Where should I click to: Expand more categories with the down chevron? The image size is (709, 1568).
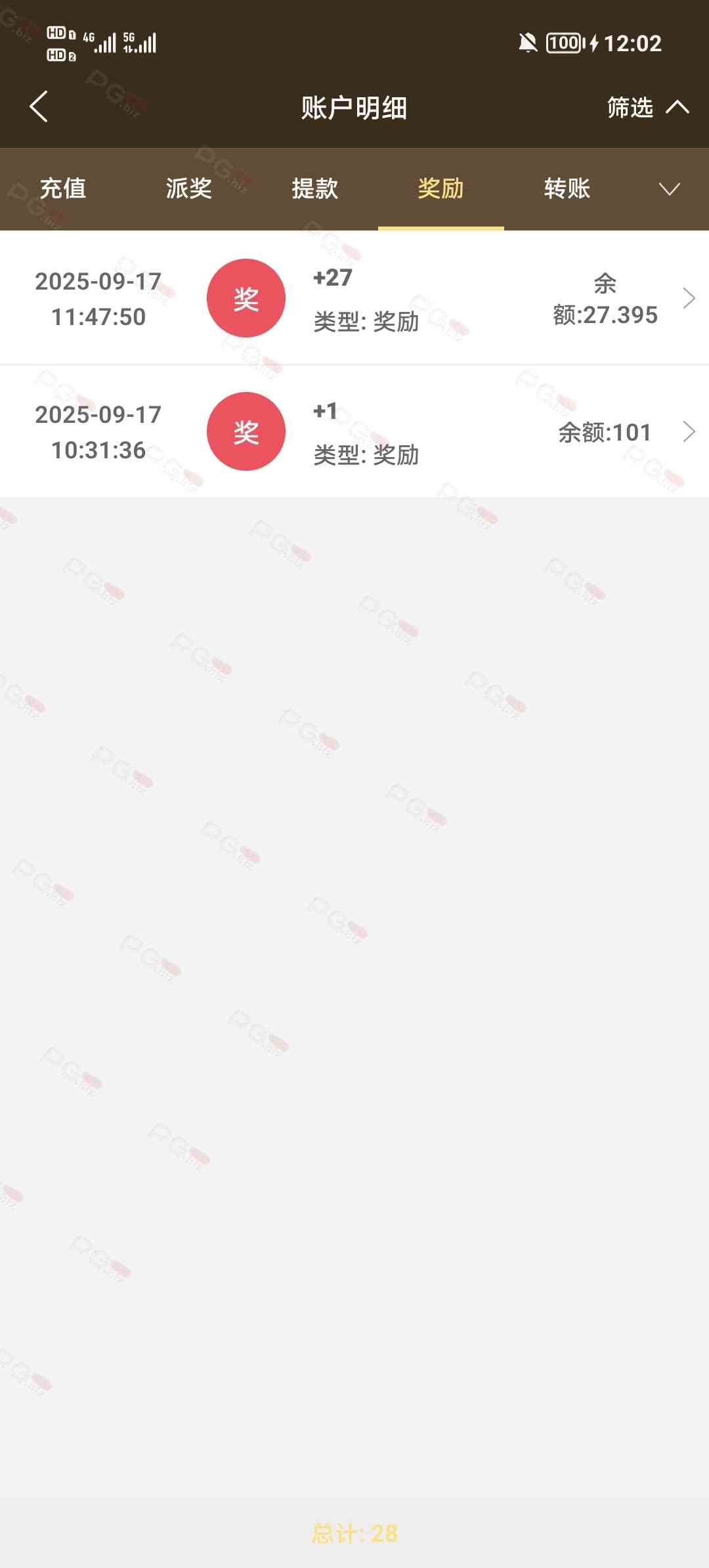pyautogui.click(x=669, y=189)
